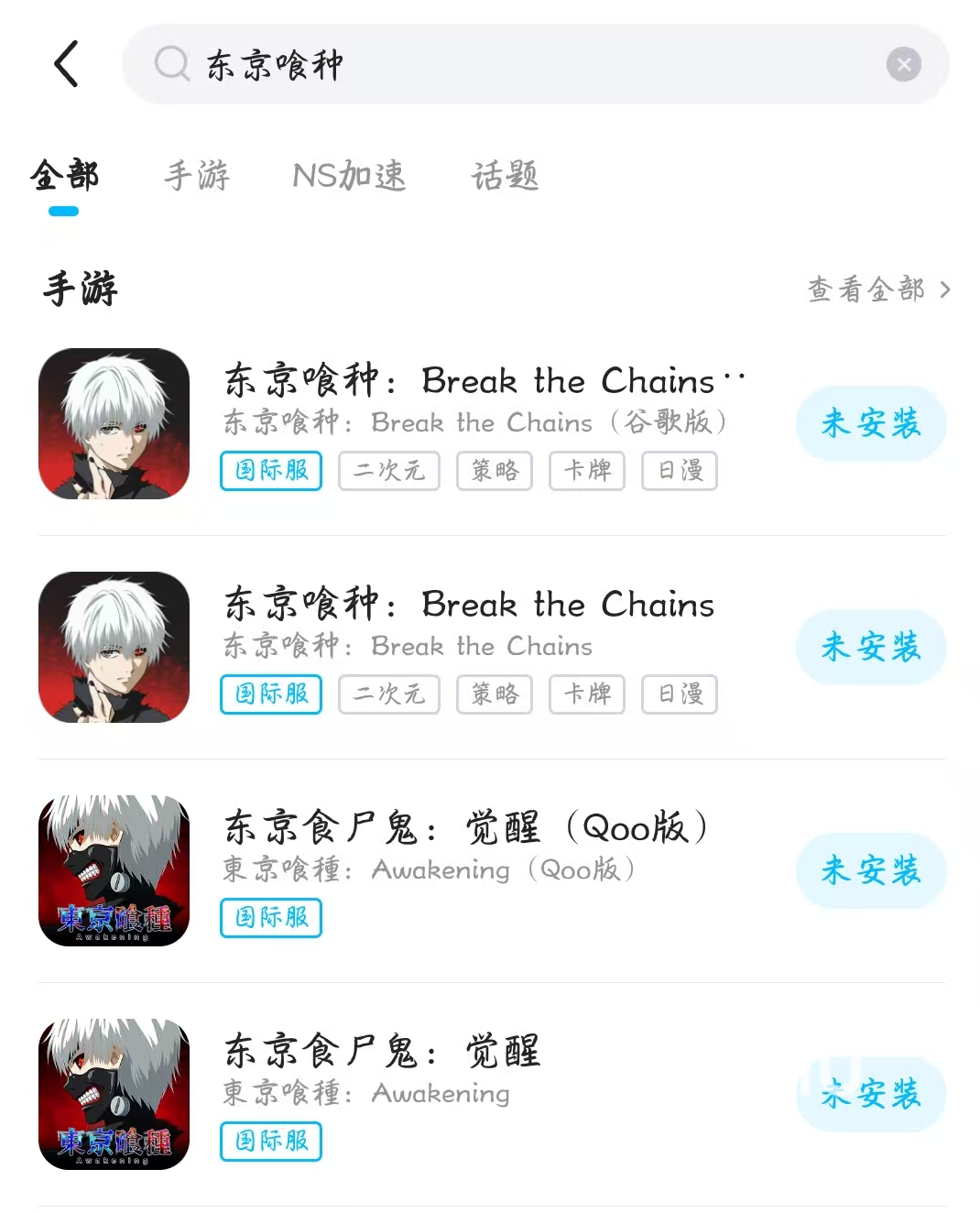
Task: Switch to the NS加速 tab
Action: [x=348, y=175]
